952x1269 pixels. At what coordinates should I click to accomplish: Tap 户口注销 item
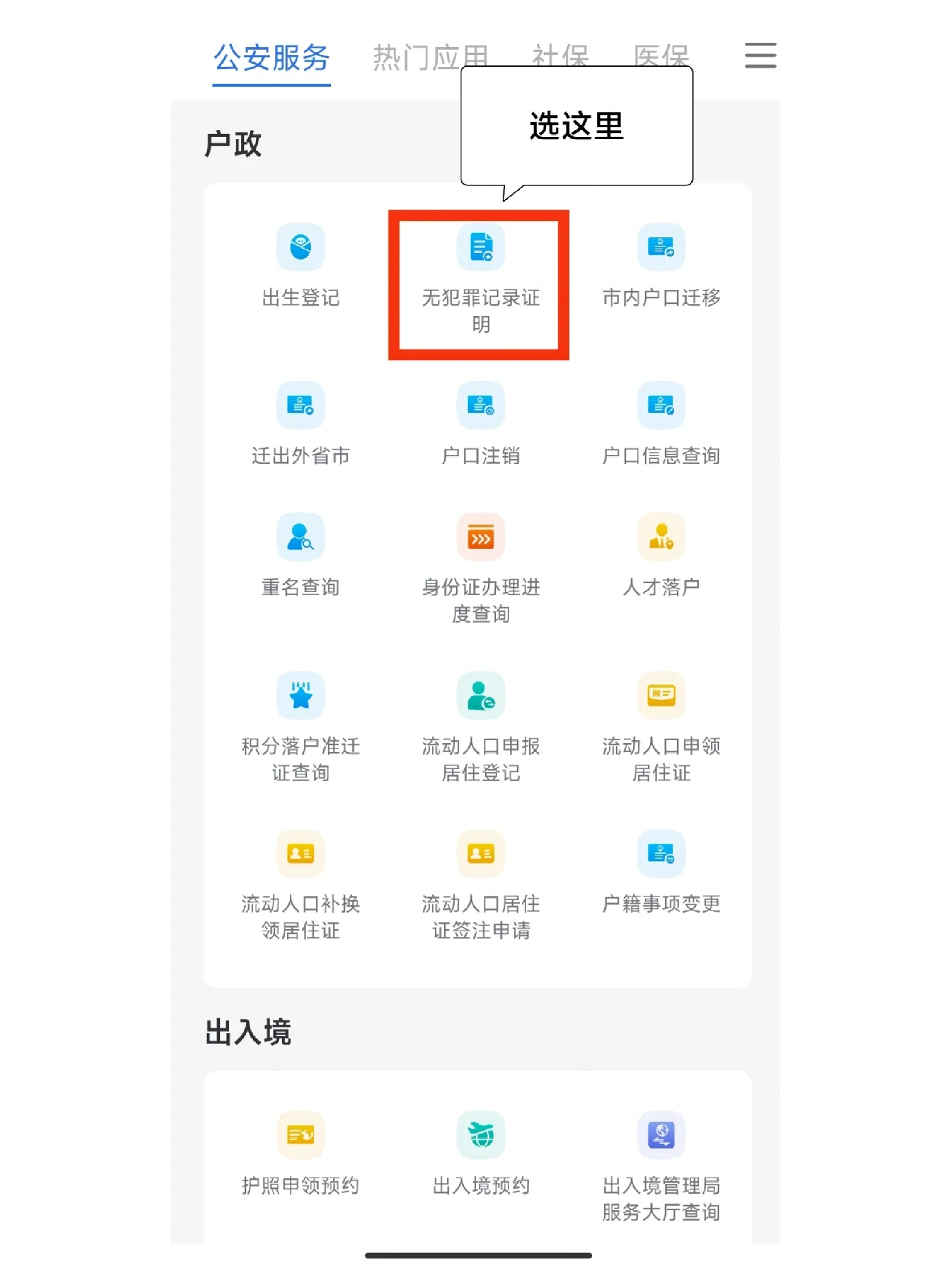480,424
